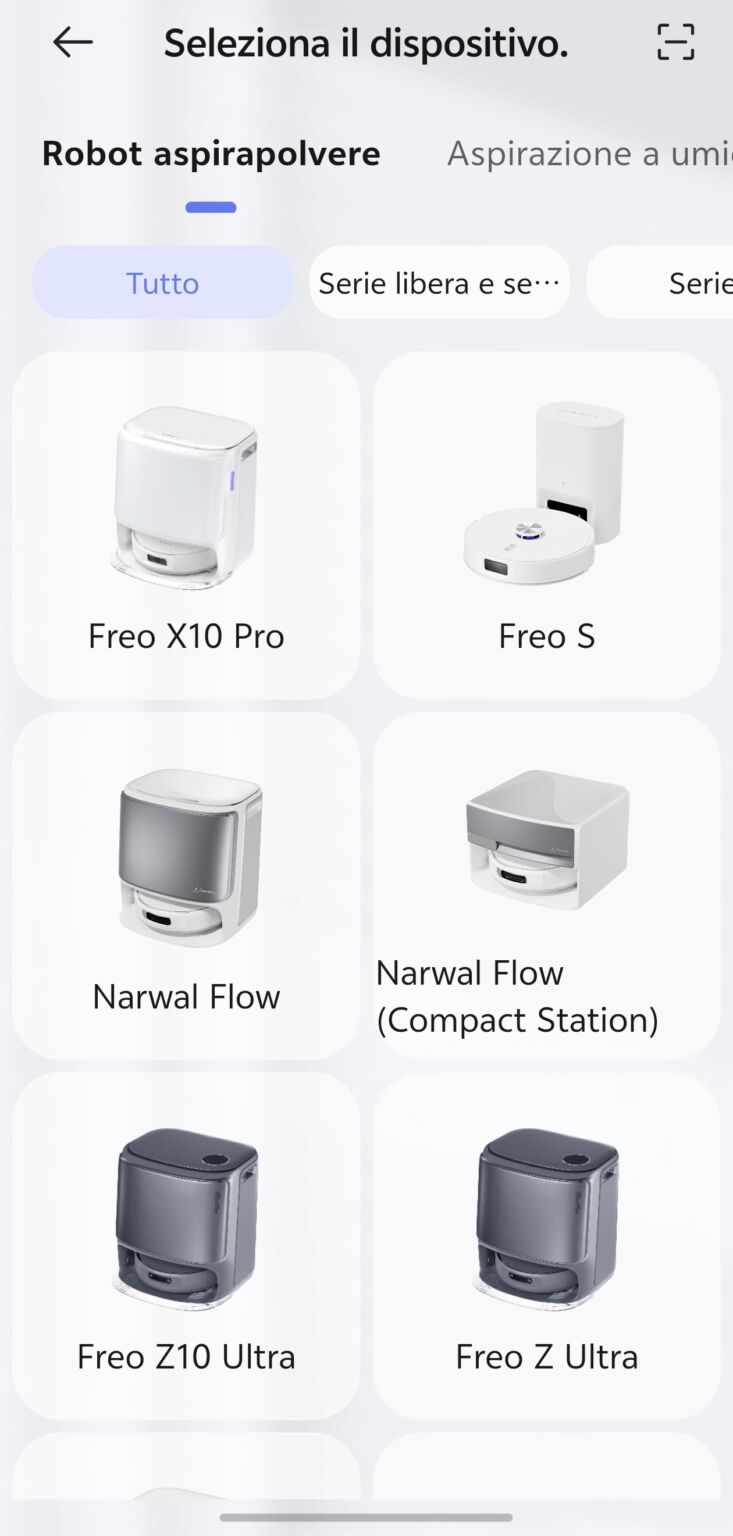733x1536 pixels.
Task: Select the Robot aspirapolvere tab
Action: pyautogui.click(x=211, y=154)
